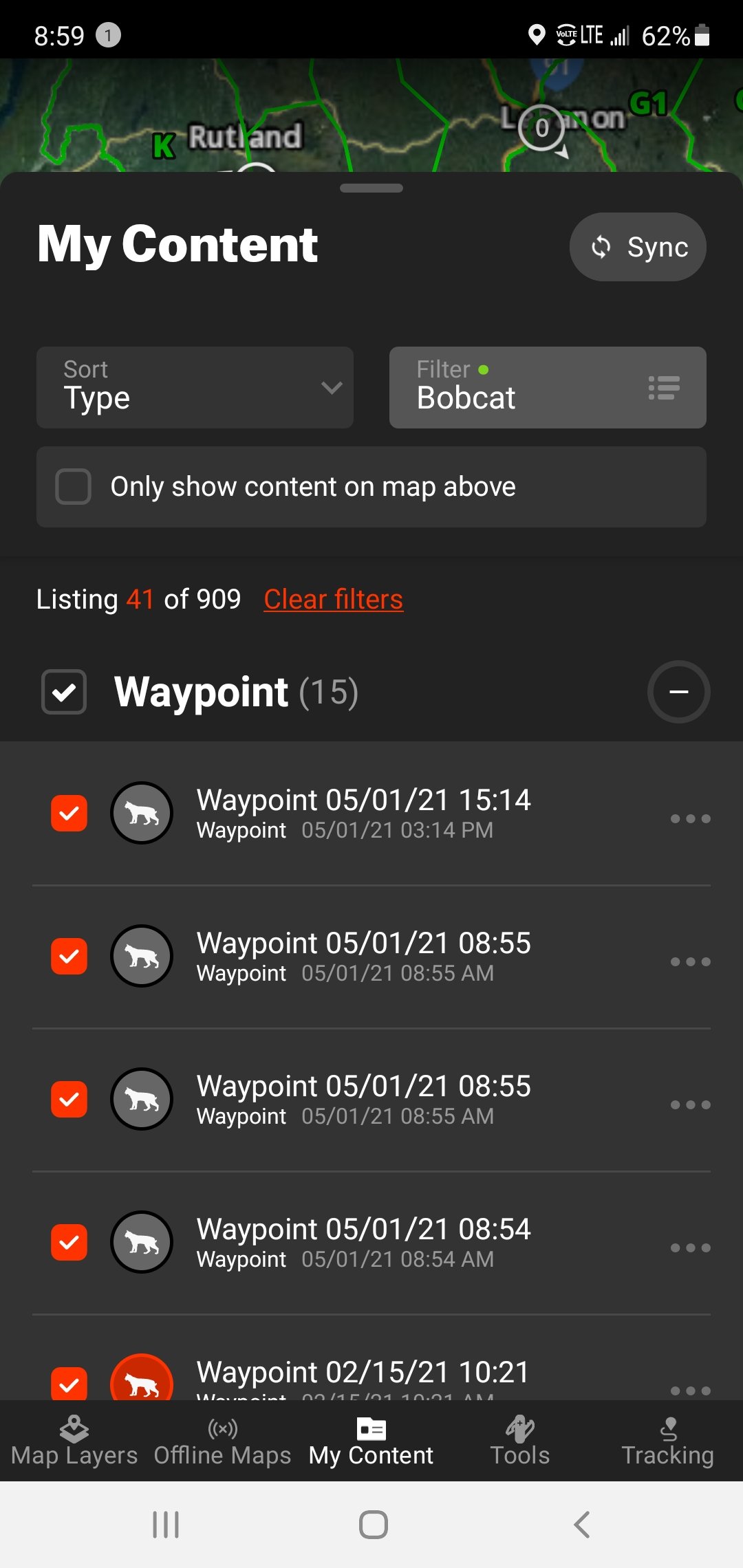Image resolution: width=743 pixels, height=1568 pixels.
Task: Switch to the Map Layers tab
Action: click(74, 1441)
